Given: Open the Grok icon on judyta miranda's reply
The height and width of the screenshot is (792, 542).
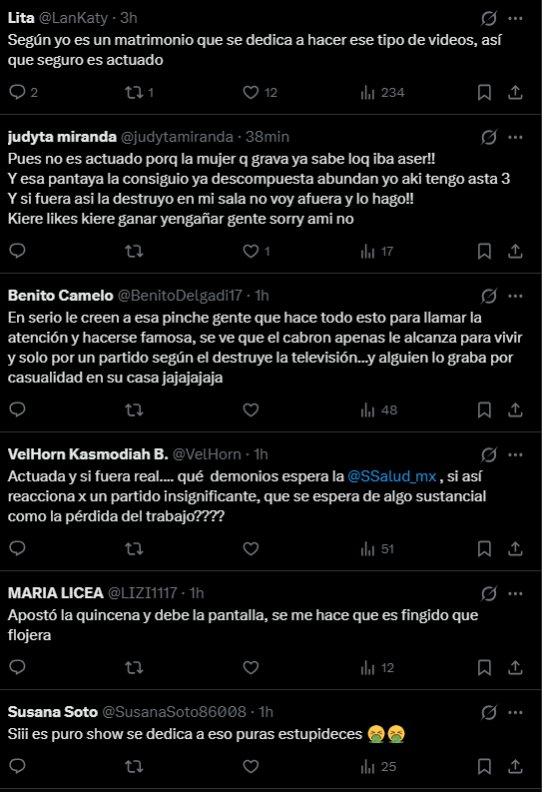Looking at the screenshot, I should 488,137.
